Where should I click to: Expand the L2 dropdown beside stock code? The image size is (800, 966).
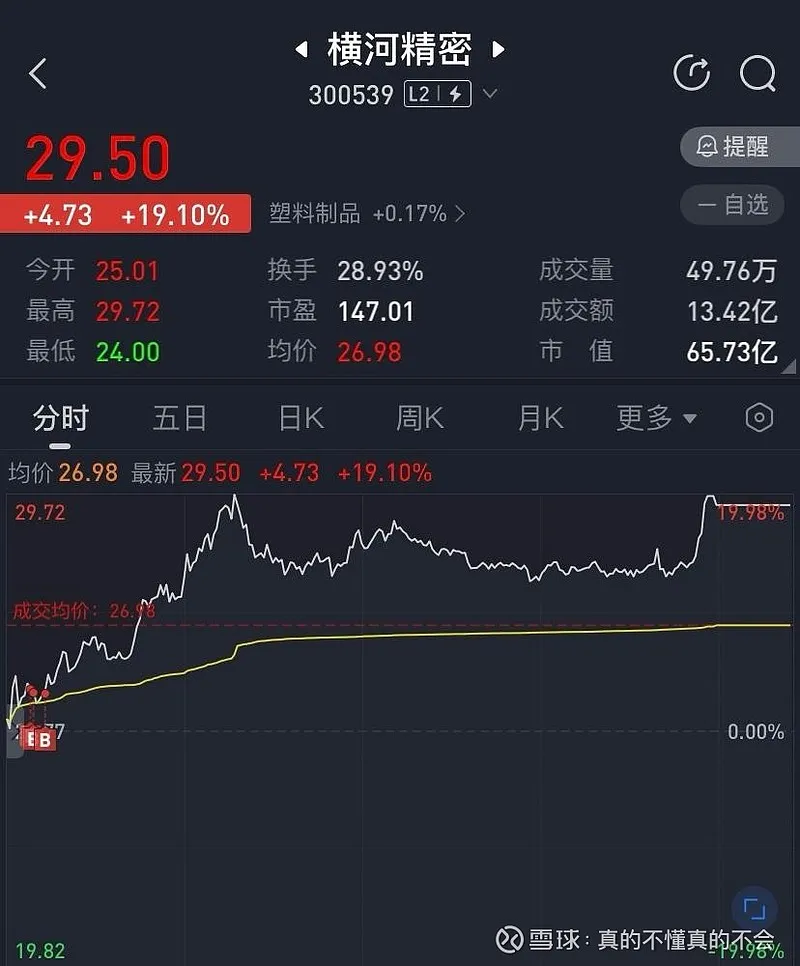pos(490,94)
